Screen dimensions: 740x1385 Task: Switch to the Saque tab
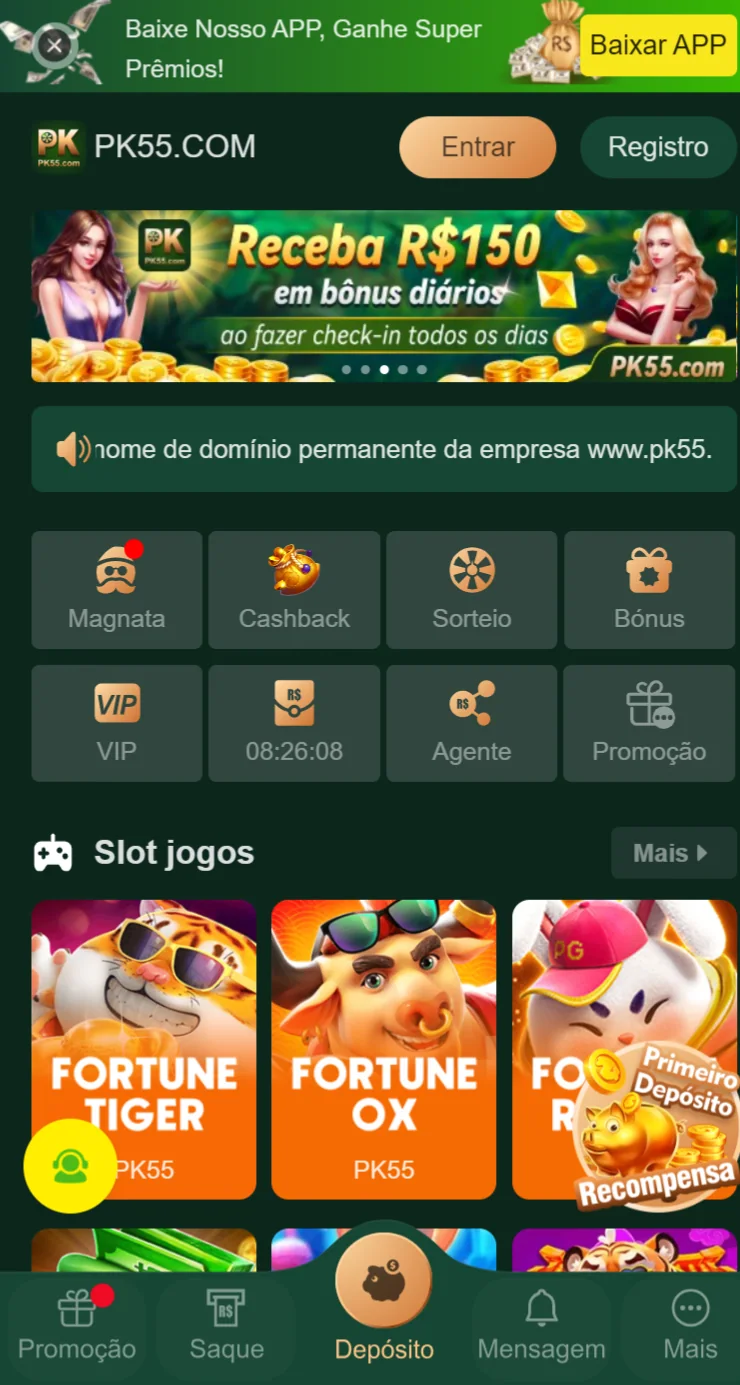click(x=227, y=1325)
